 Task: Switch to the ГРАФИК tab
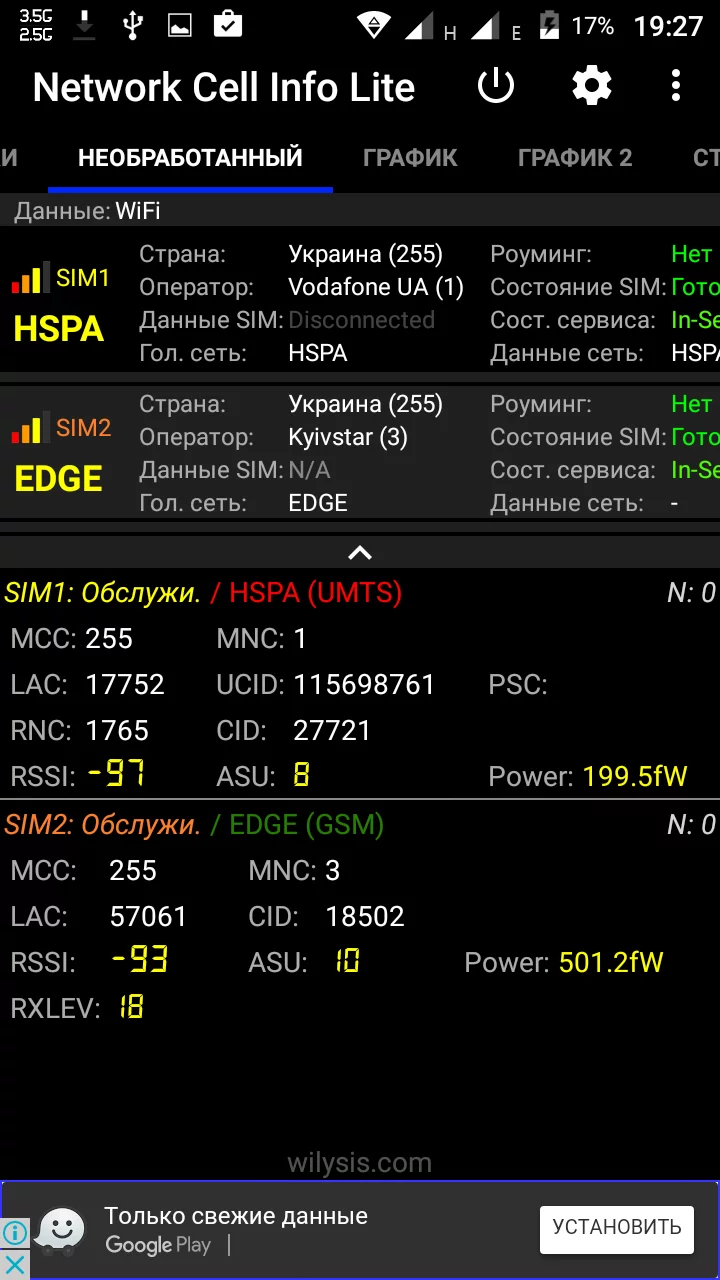[x=410, y=158]
